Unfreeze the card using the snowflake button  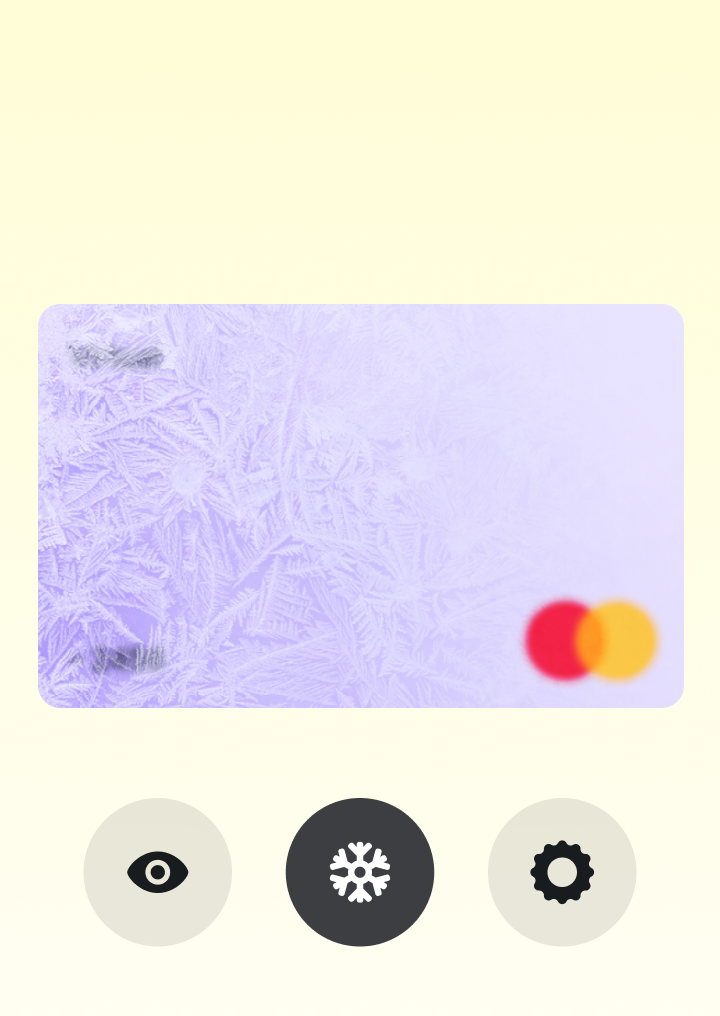360,872
